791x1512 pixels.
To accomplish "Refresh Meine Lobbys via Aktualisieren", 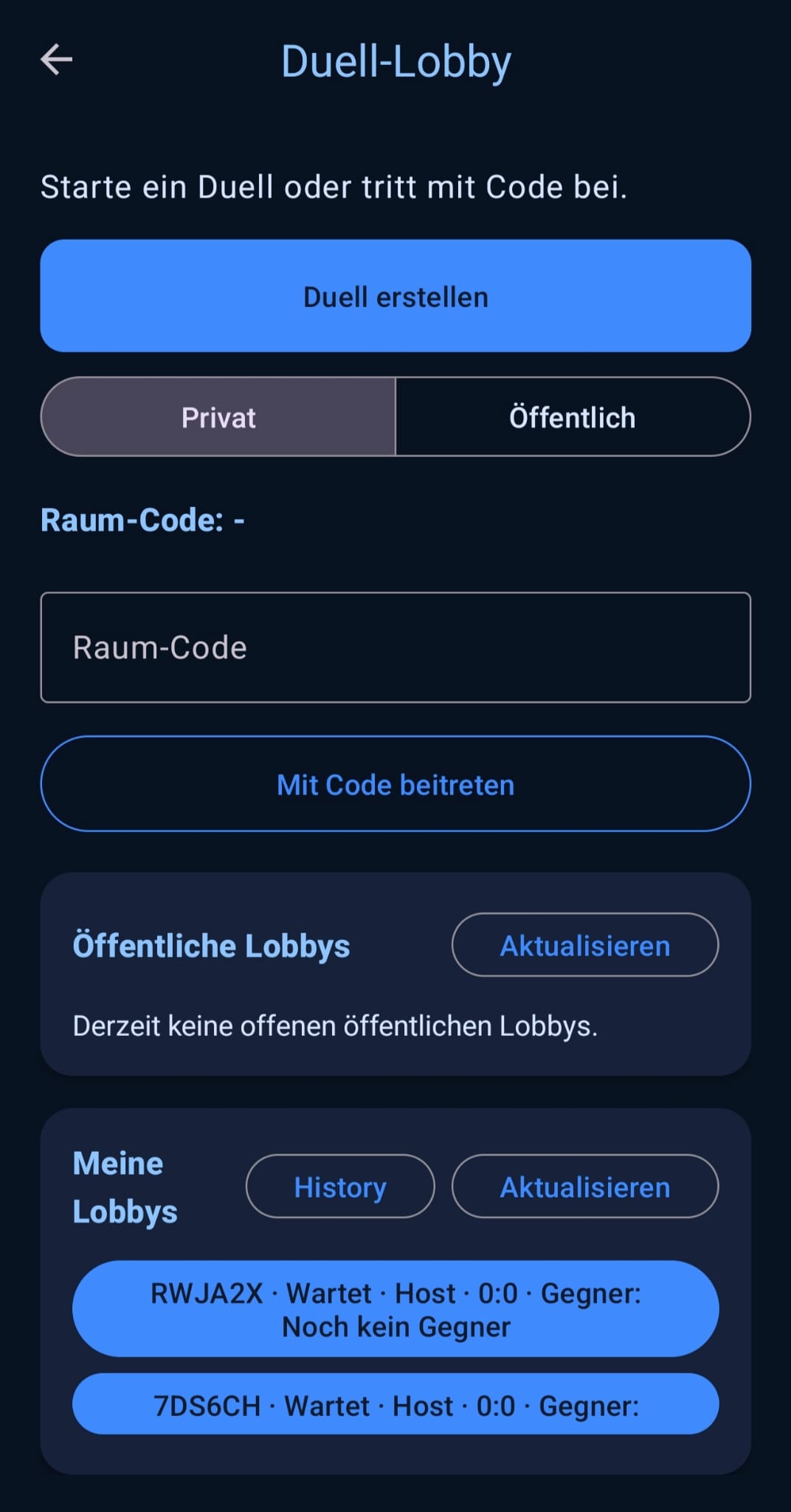I will 585,1186.
